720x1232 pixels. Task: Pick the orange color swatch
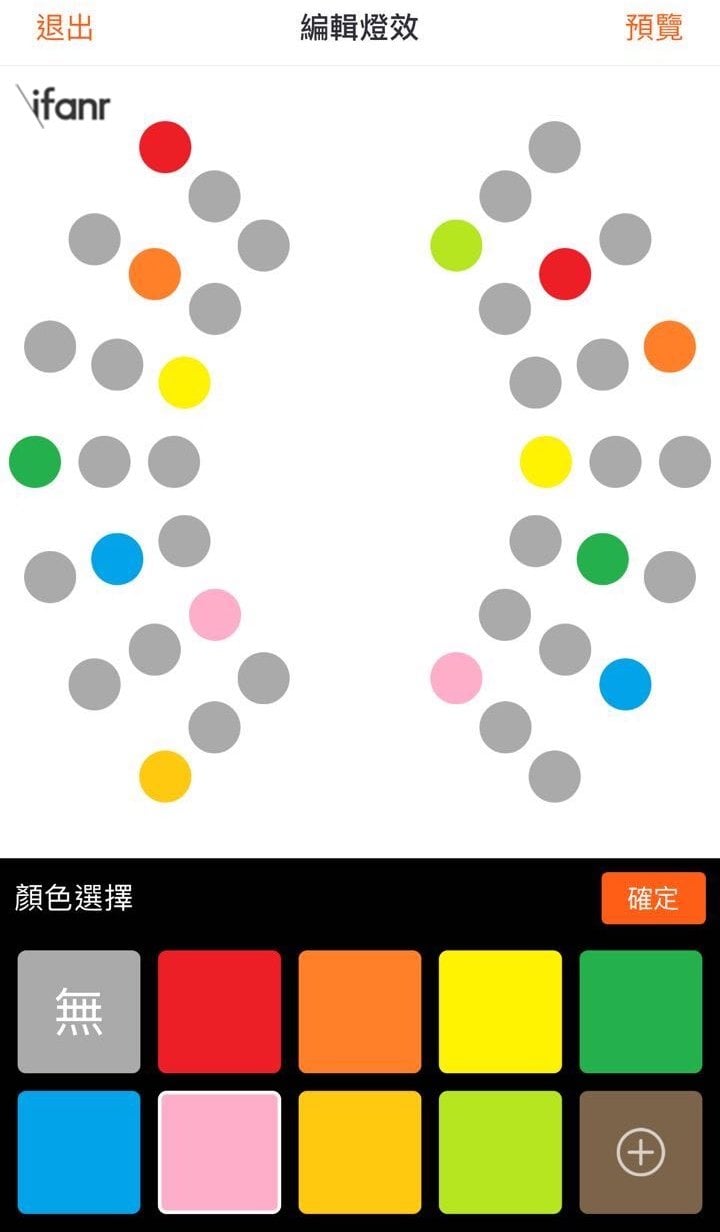coord(360,1011)
